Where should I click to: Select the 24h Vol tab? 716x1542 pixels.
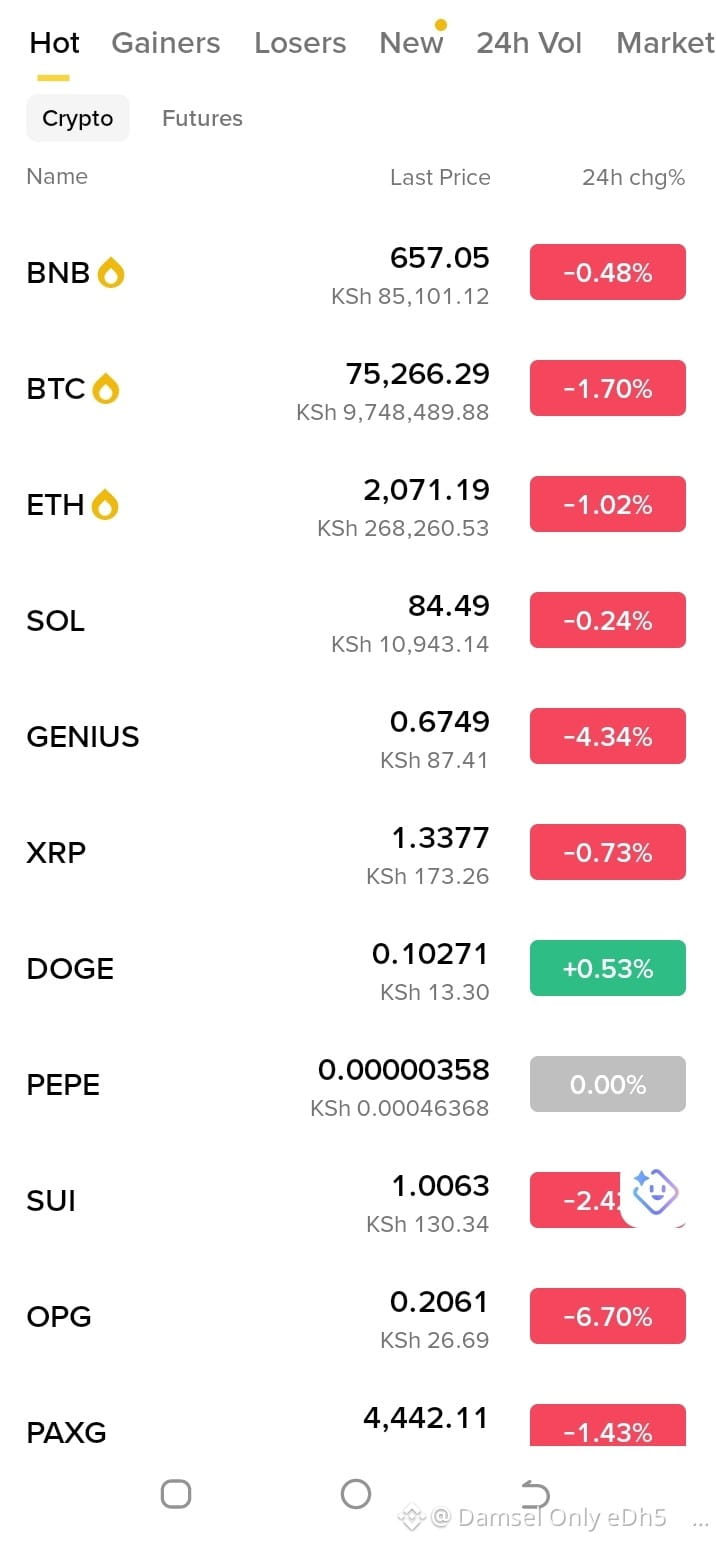529,43
